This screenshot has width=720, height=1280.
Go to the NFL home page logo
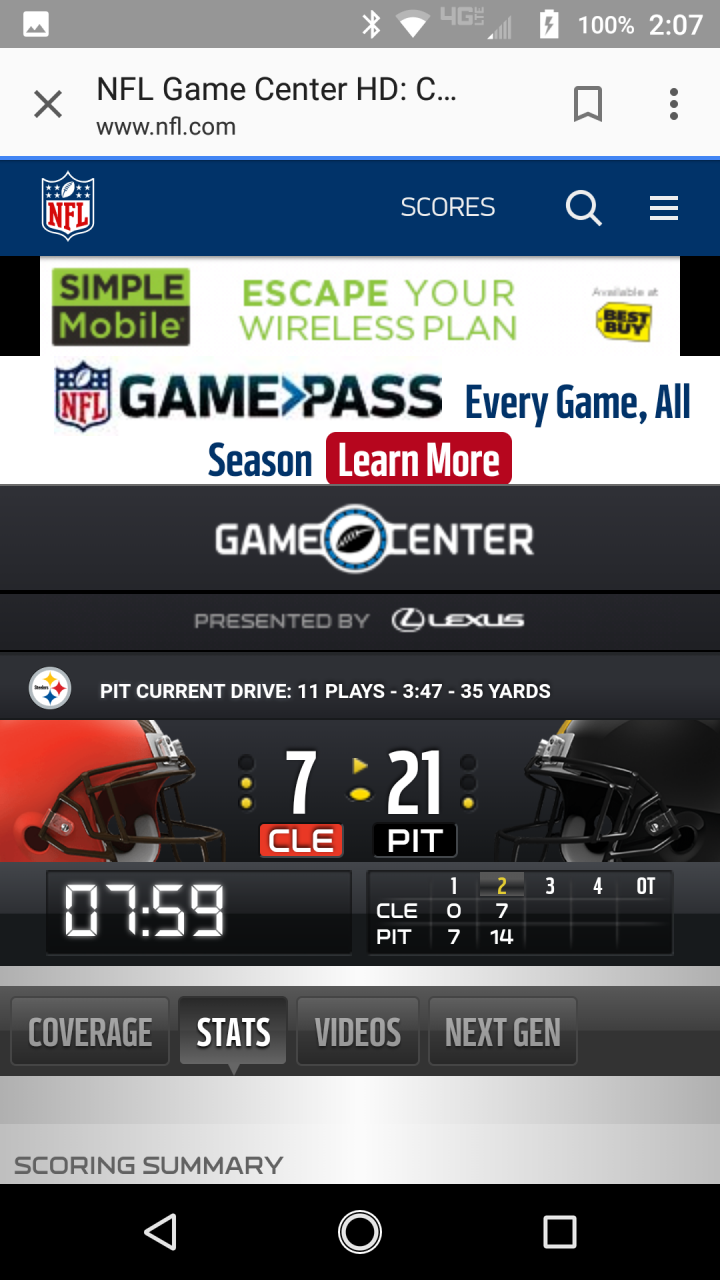coord(68,206)
